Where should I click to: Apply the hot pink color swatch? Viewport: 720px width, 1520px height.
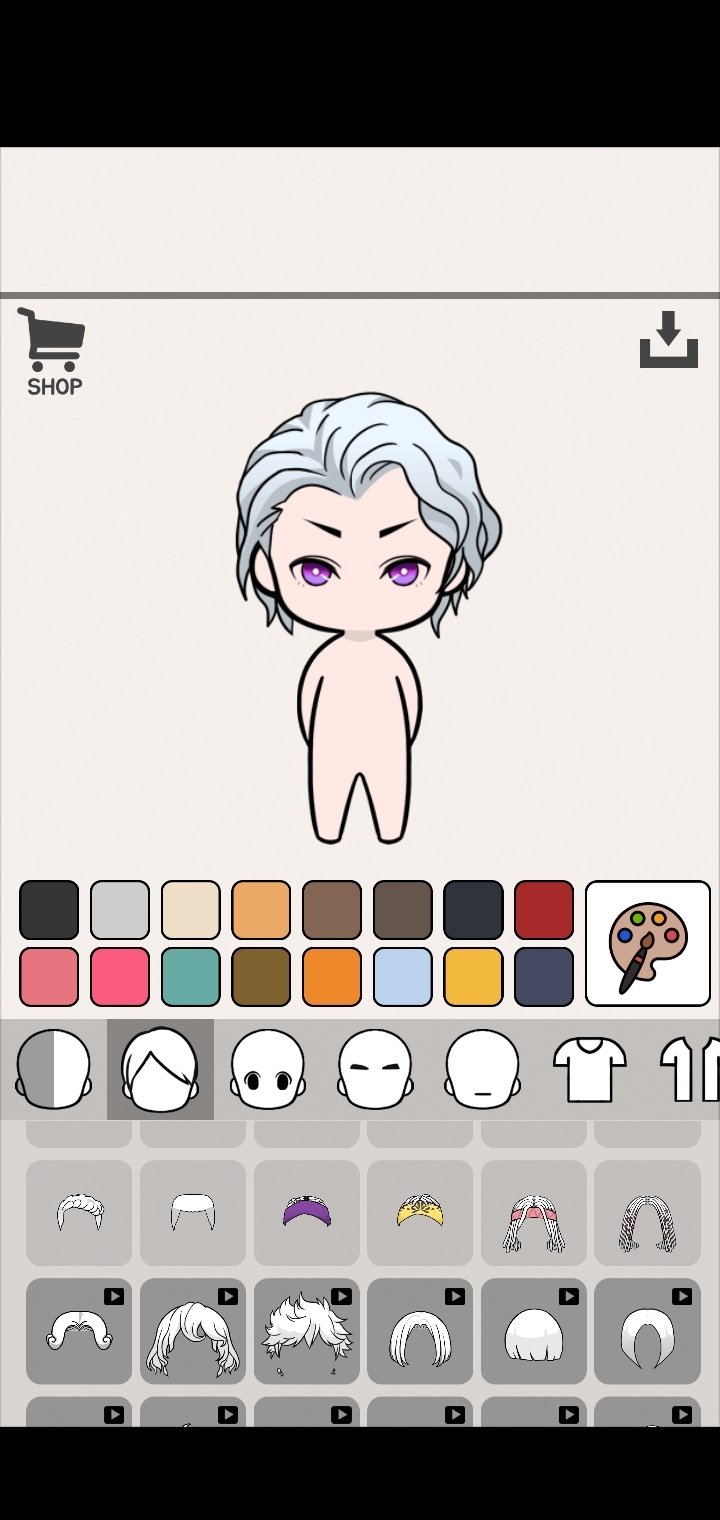point(119,977)
